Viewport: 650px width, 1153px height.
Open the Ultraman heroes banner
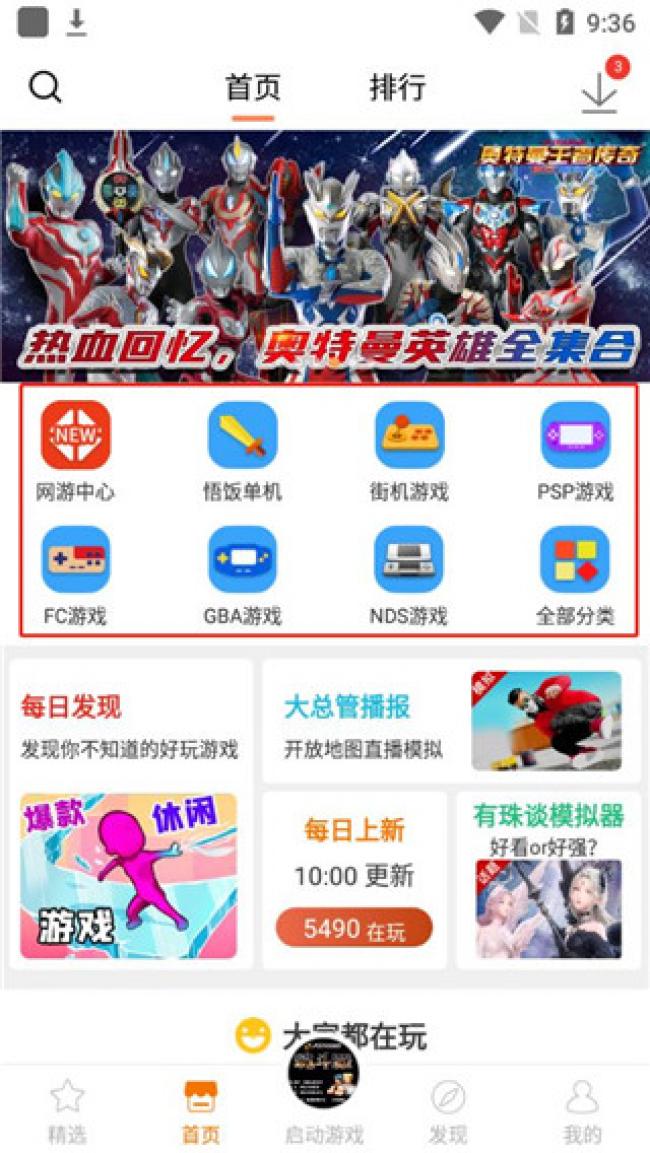pos(325,256)
